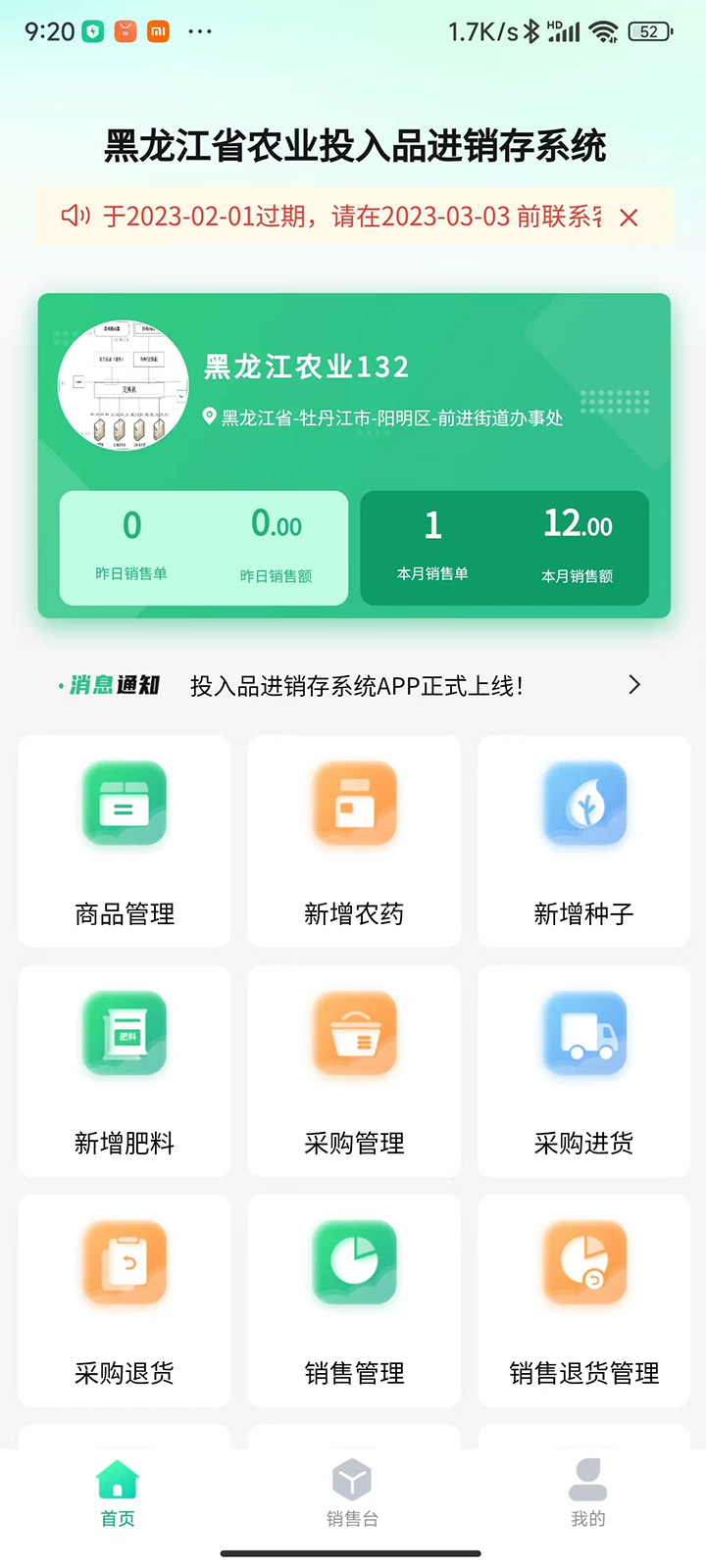Dismiss the expiration notice banner
The image size is (706, 1568).
pyautogui.click(x=629, y=218)
